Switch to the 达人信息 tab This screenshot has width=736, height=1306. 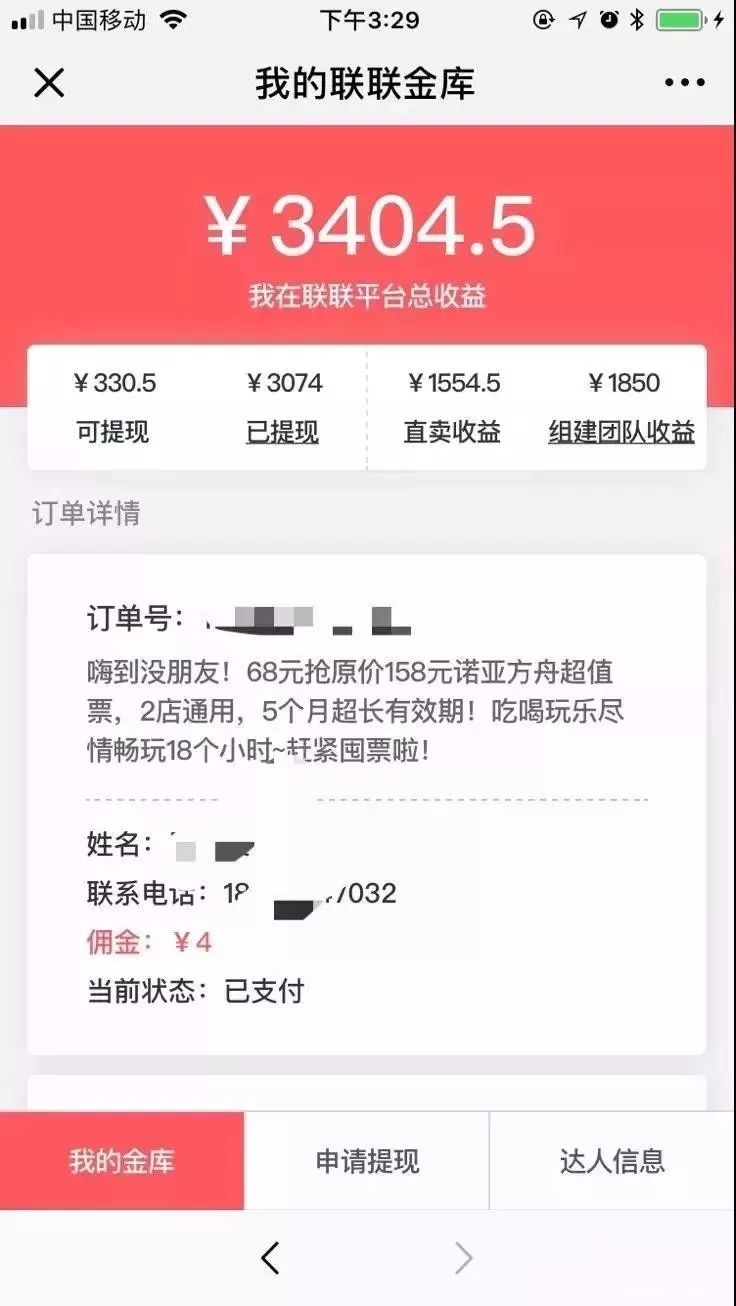click(612, 1161)
